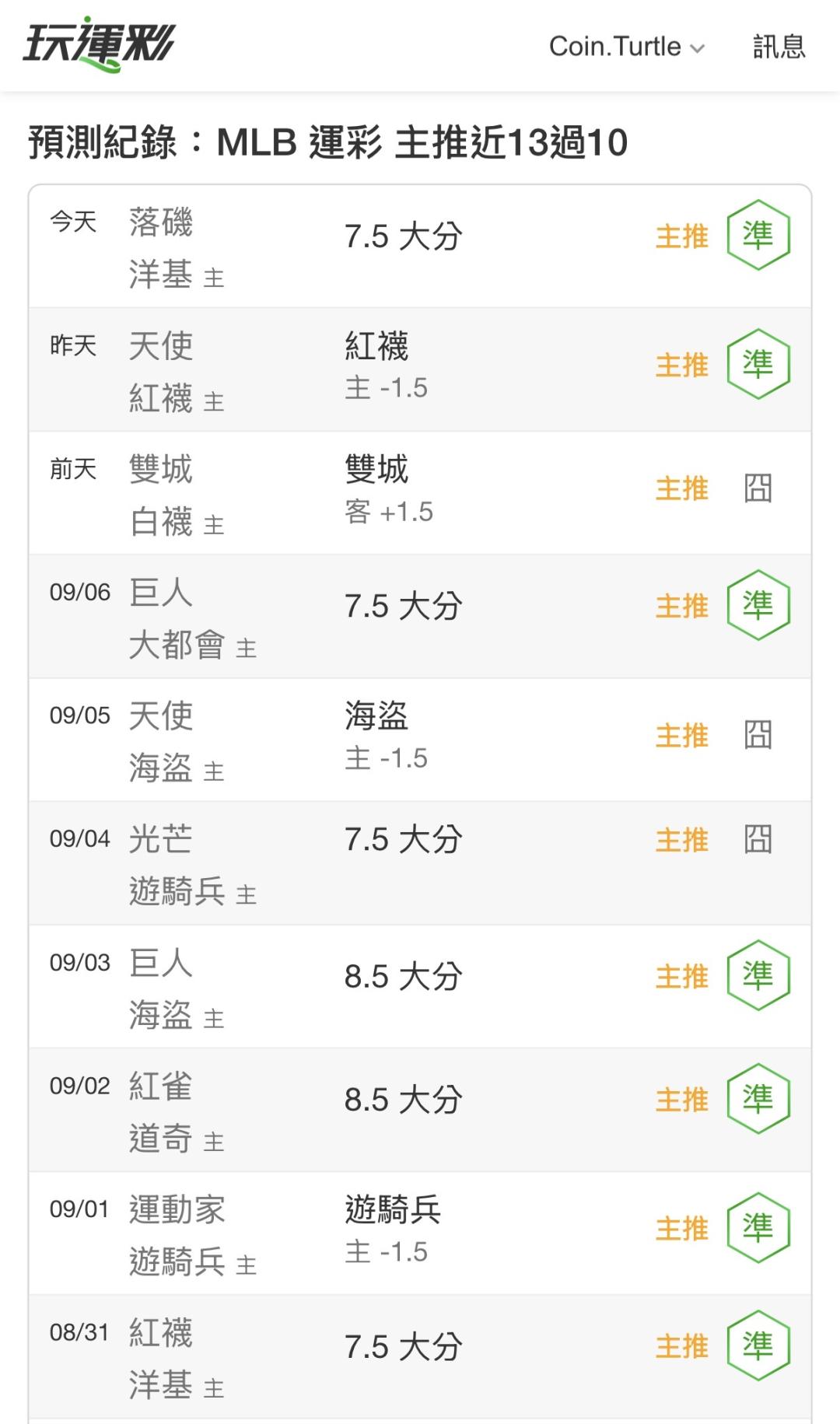The width and height of the screenshot is (840, 1424).
Task: Open 訊息 messages
Action: pyautogui.click(x=779, y=47)
